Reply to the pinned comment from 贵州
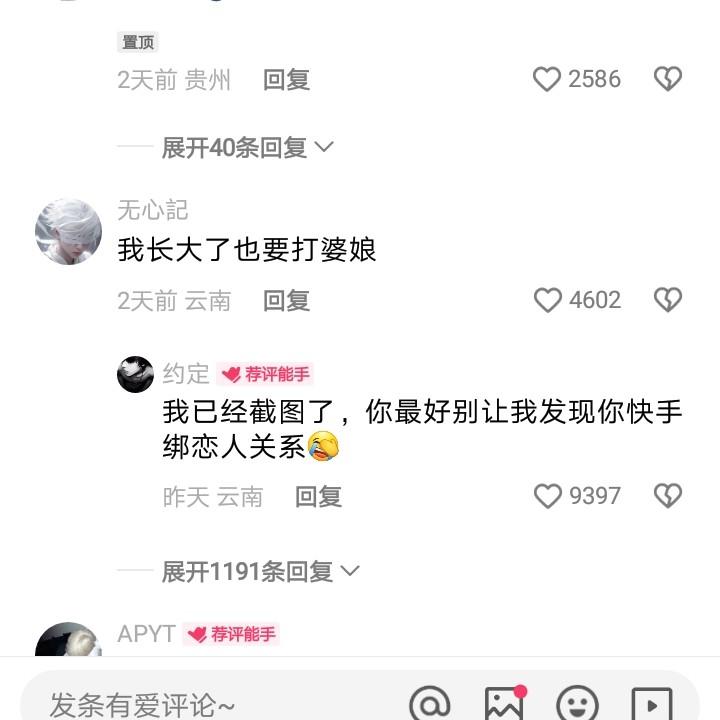The width and height of the screenshot is (720, 720). [x=286, y=80]
